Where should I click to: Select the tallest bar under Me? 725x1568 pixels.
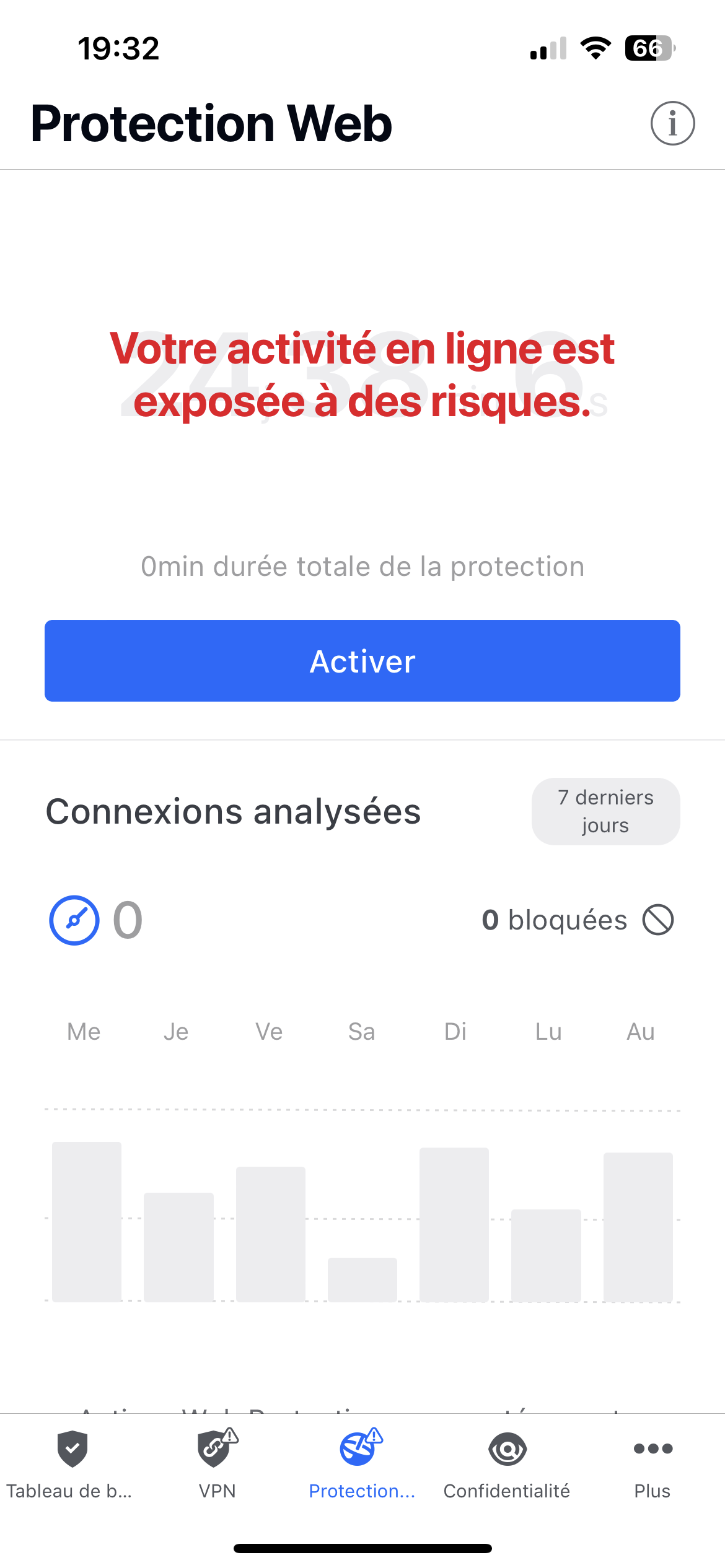(x=86, y=1220)
